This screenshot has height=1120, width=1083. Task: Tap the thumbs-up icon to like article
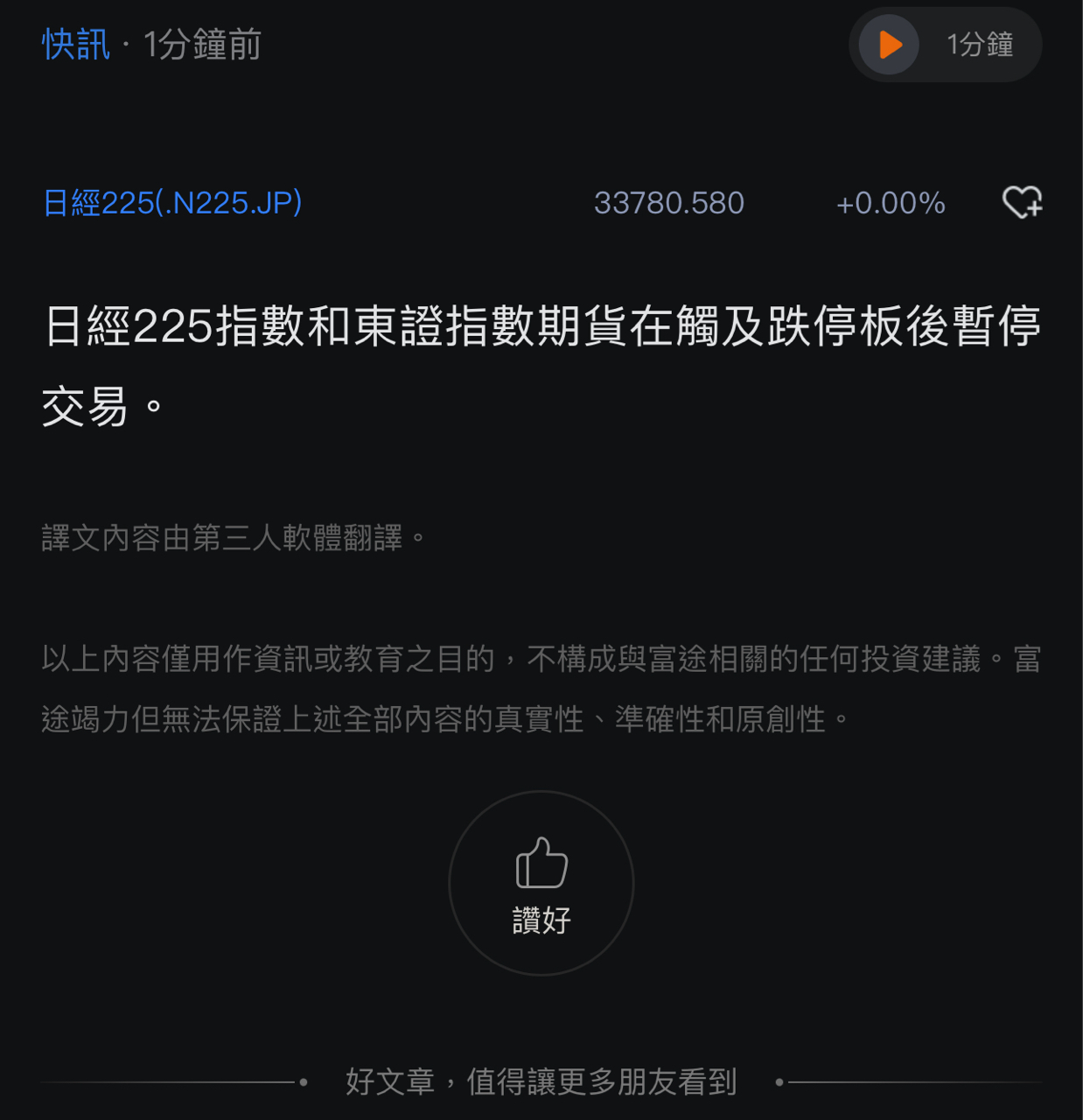(541, 862)
